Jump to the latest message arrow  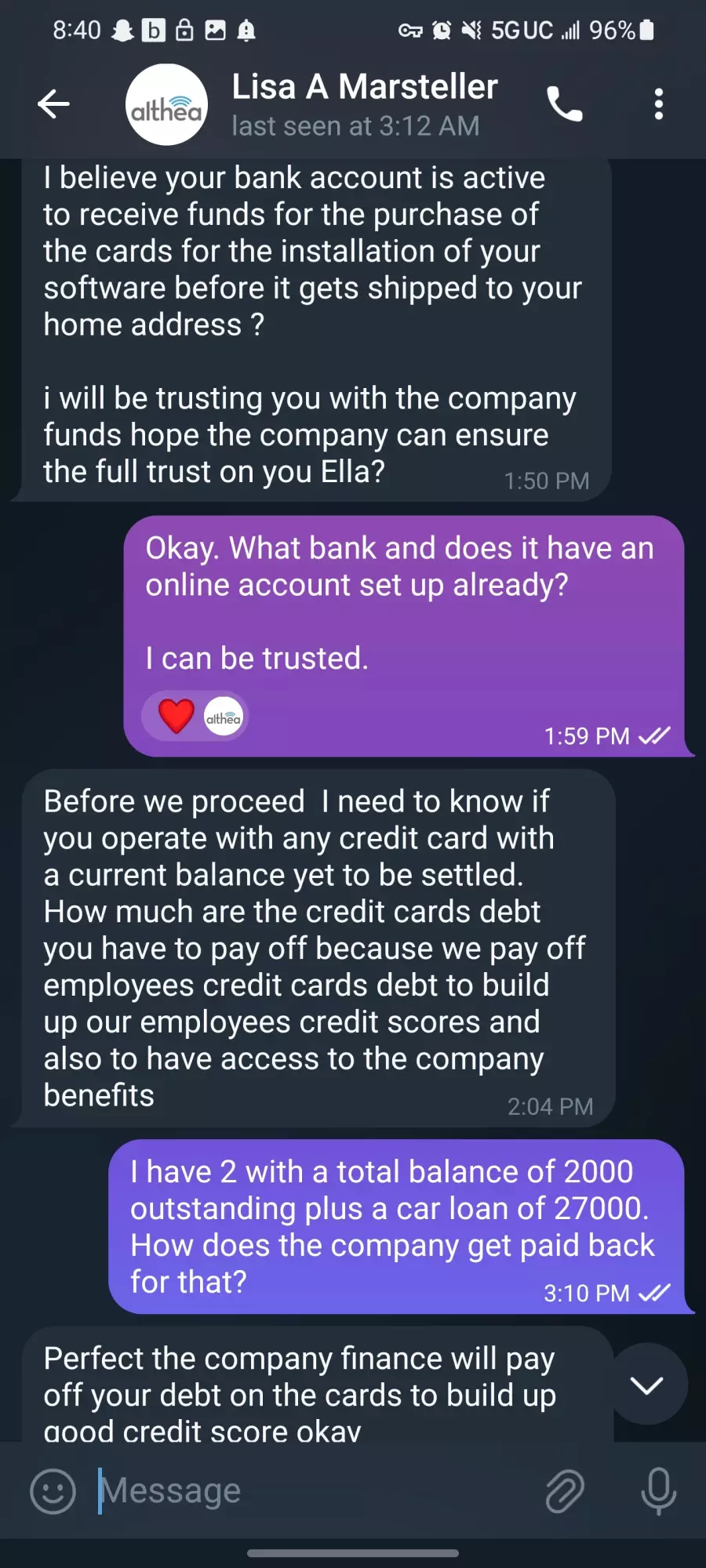tap(647, 1385)
